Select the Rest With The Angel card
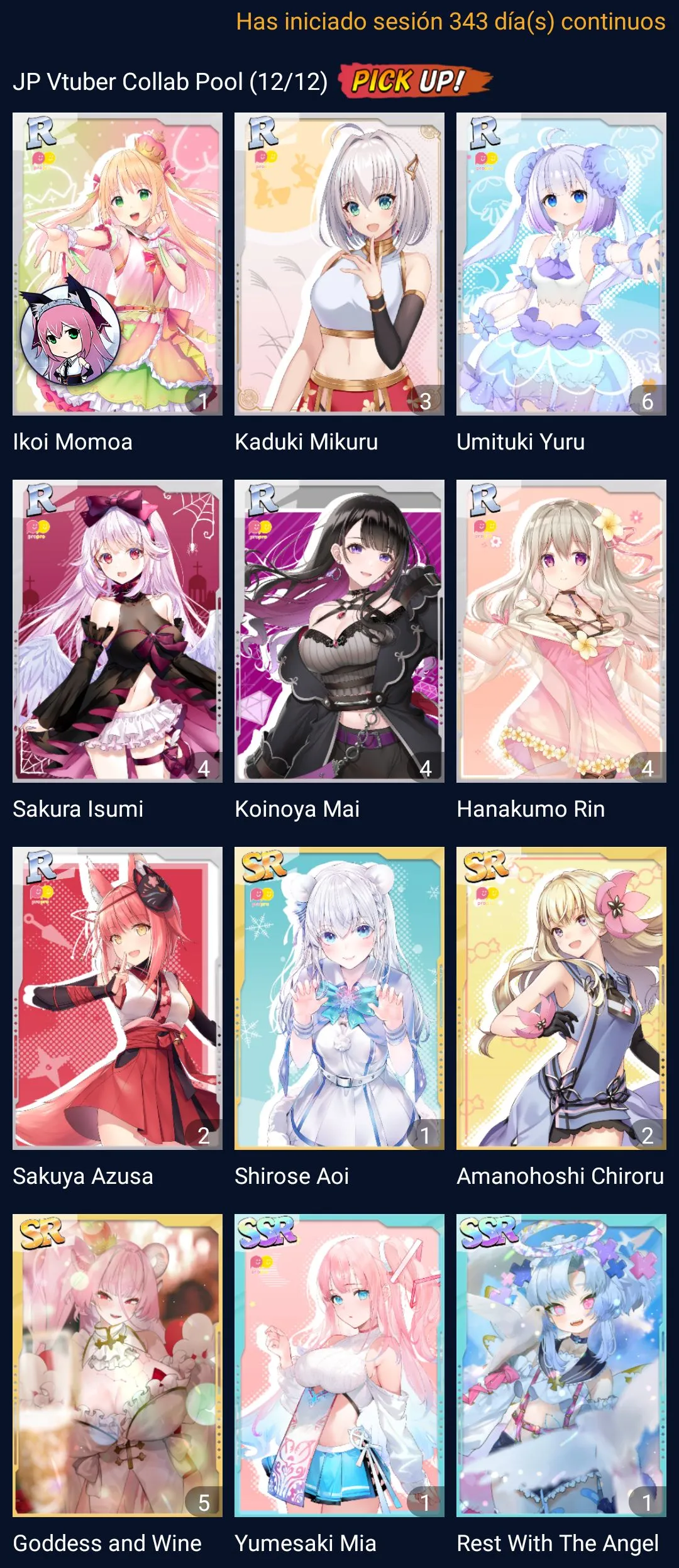This screenshot has height=1568, width=679. pos(561,1366)
